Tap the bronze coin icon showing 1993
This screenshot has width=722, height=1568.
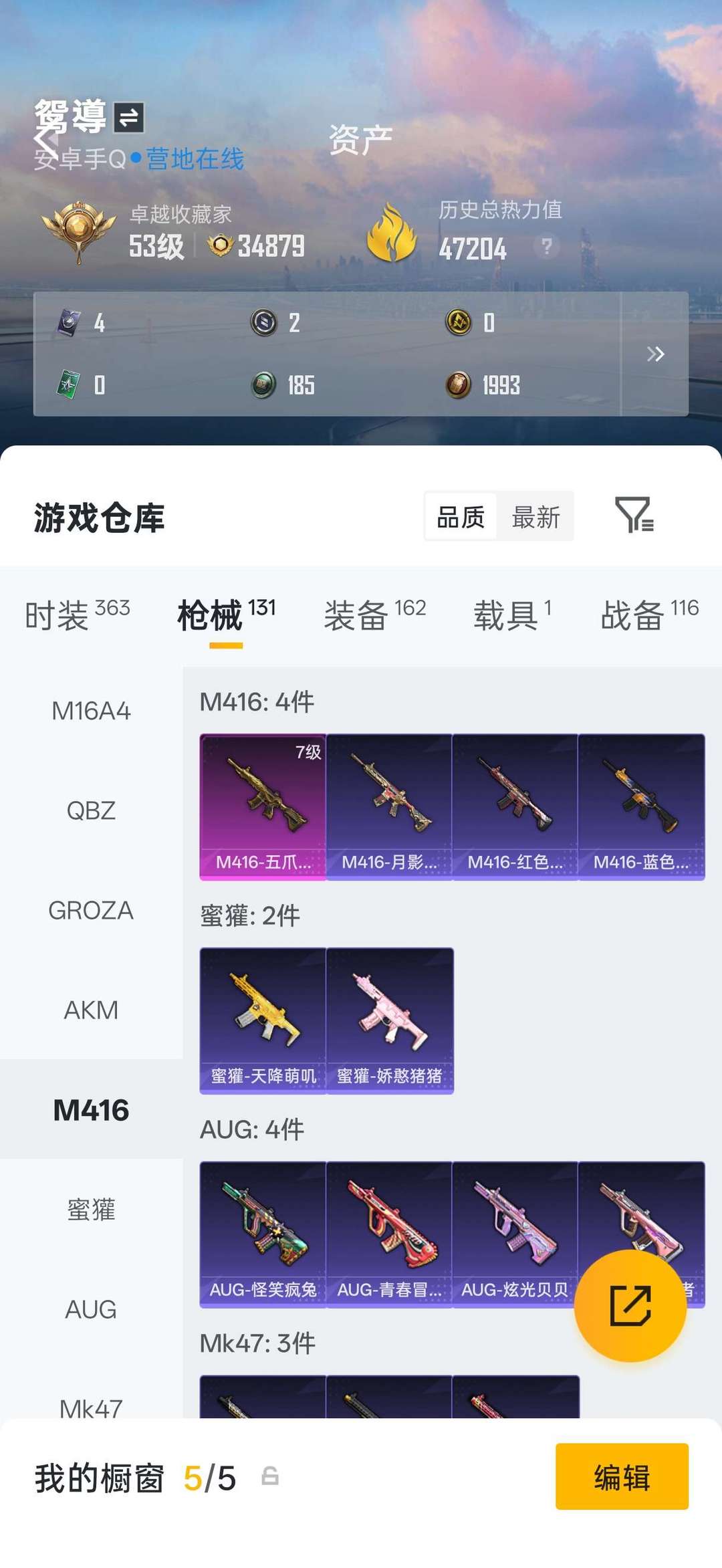(x=459, y=384)
